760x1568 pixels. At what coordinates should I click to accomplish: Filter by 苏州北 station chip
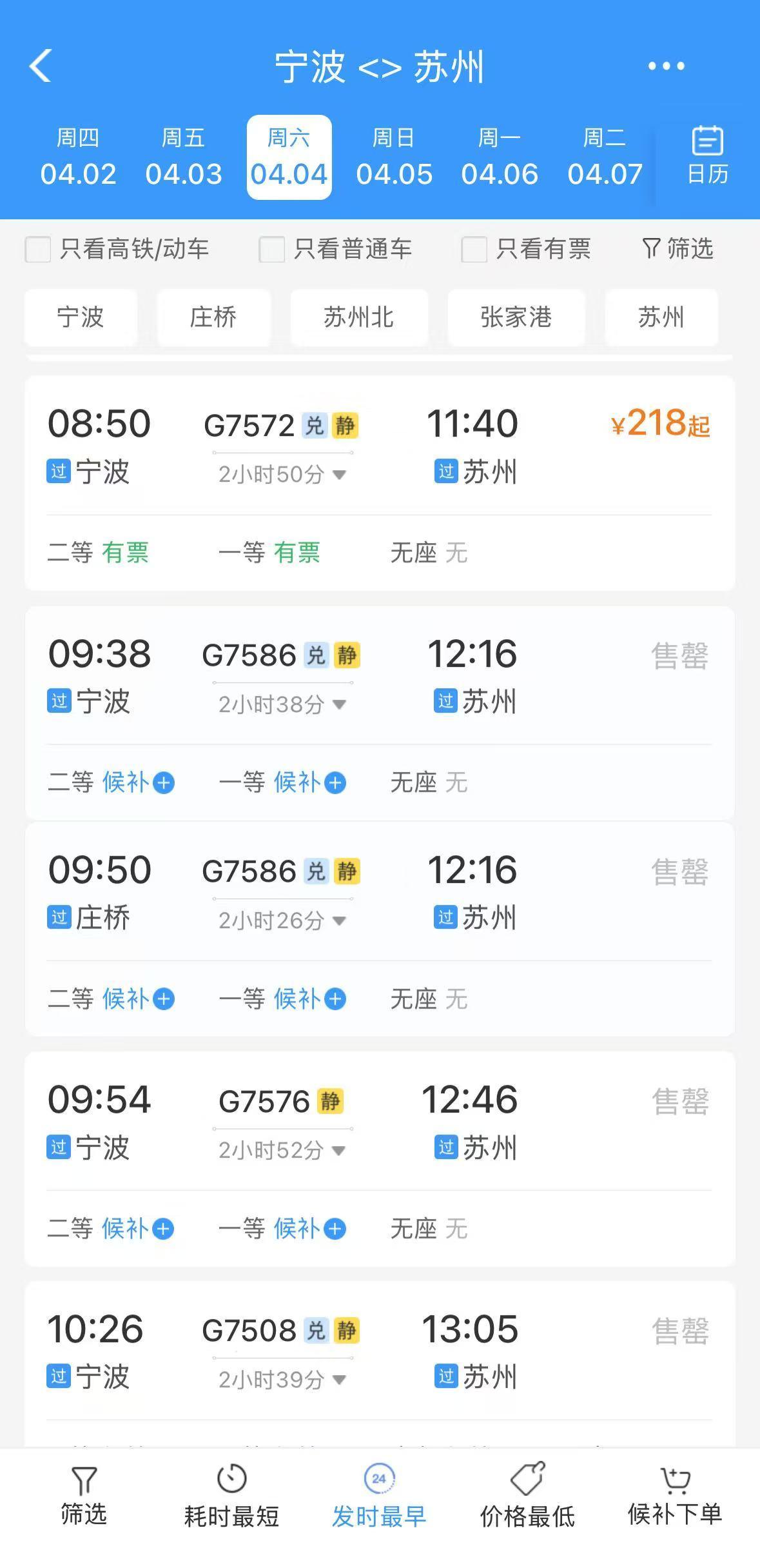pos(358,317)
